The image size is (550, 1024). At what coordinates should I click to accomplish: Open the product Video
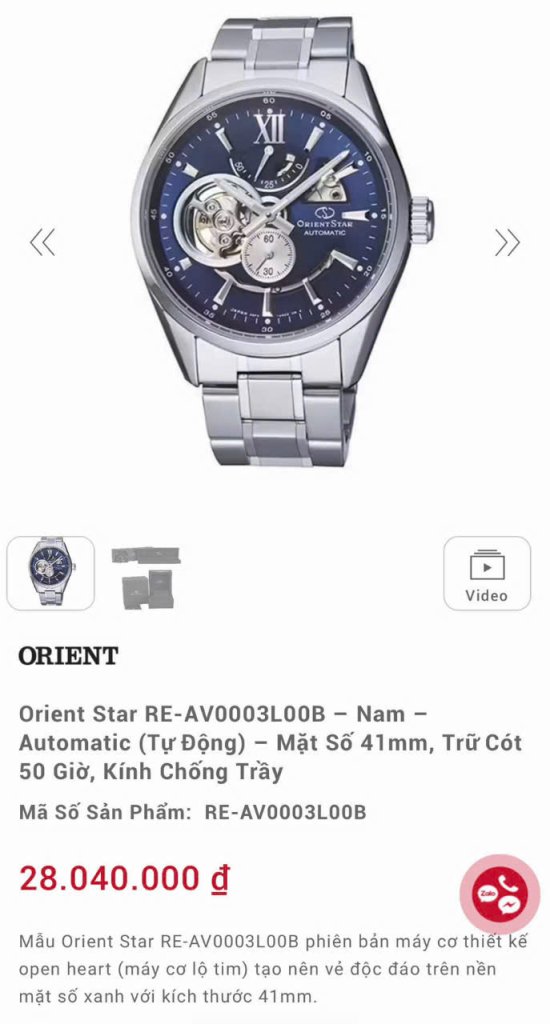(487, 573)
